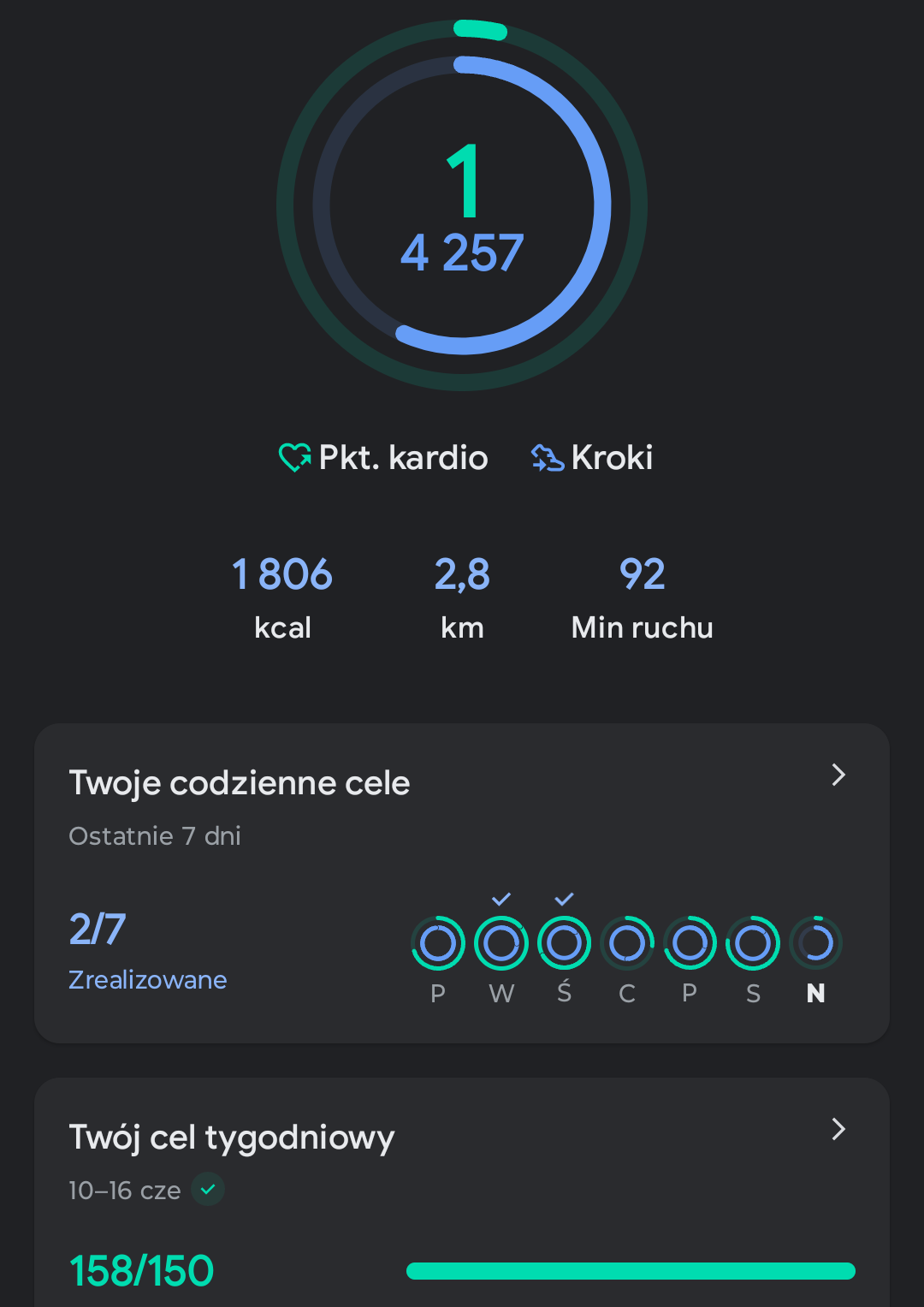This screenshot has height=1307, width=924.
Task: View the 2,8 km distance details
Action: click(462, 597)
